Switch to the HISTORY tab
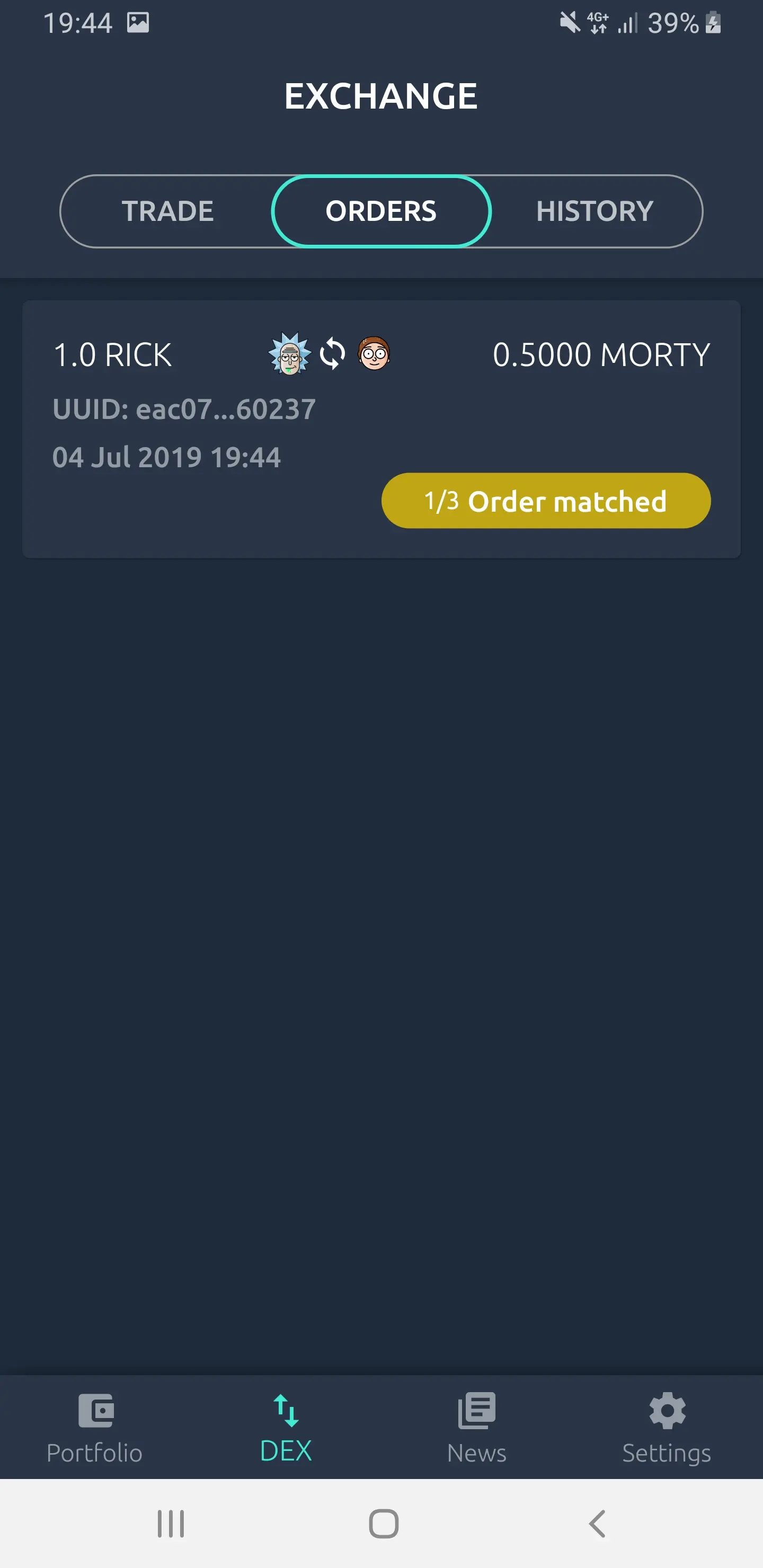This screenshot has height=1568, width=763. pos(594,211)
